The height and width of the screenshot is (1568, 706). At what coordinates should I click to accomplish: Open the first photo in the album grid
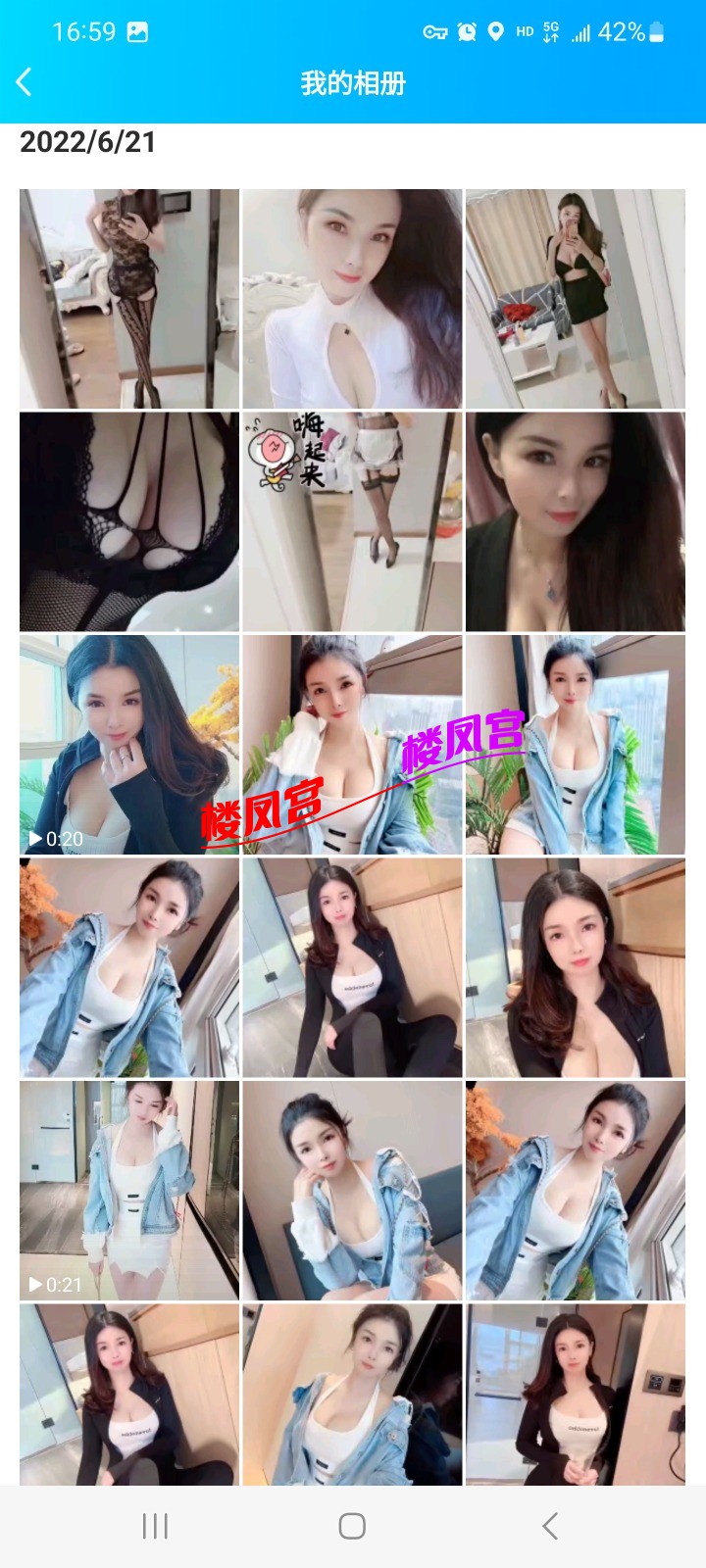[128, 299]
